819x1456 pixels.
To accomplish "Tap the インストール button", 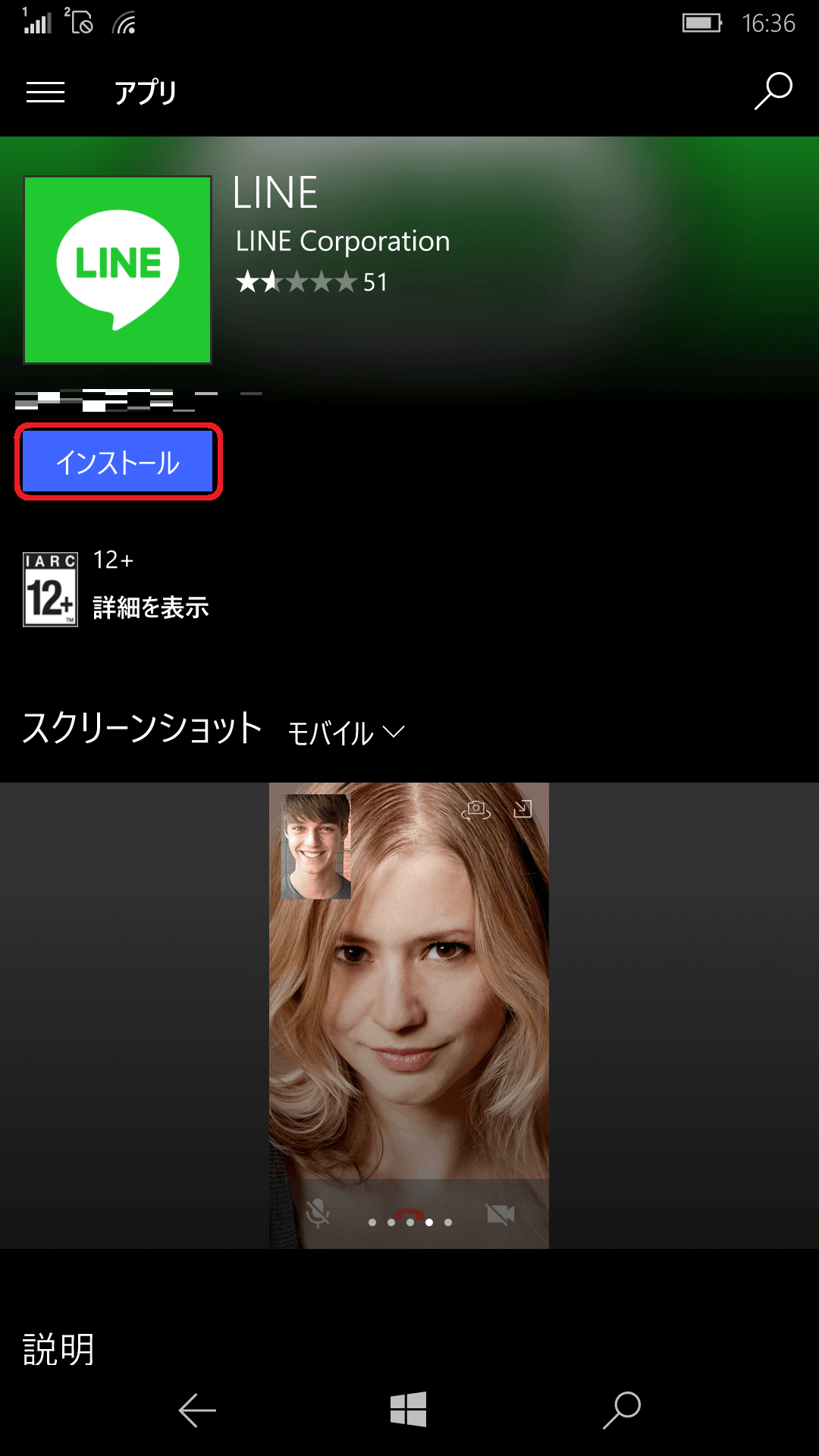I will [118, 462].
